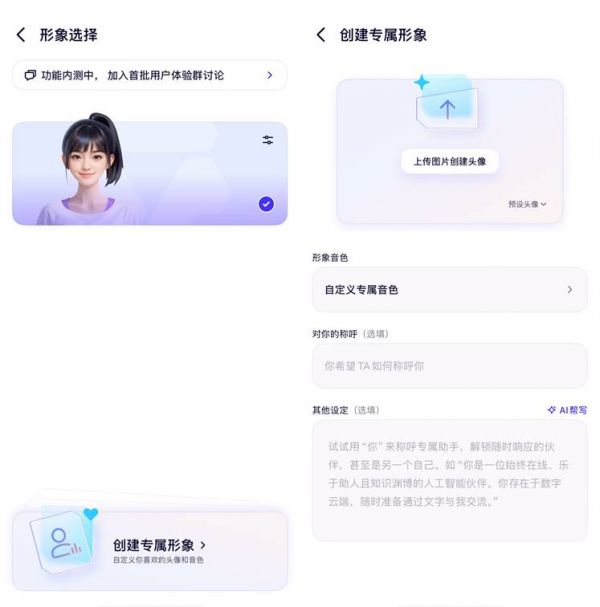The image size is (600, 607).
Task: Go back from 形象选择 screen
Action: 21,35
